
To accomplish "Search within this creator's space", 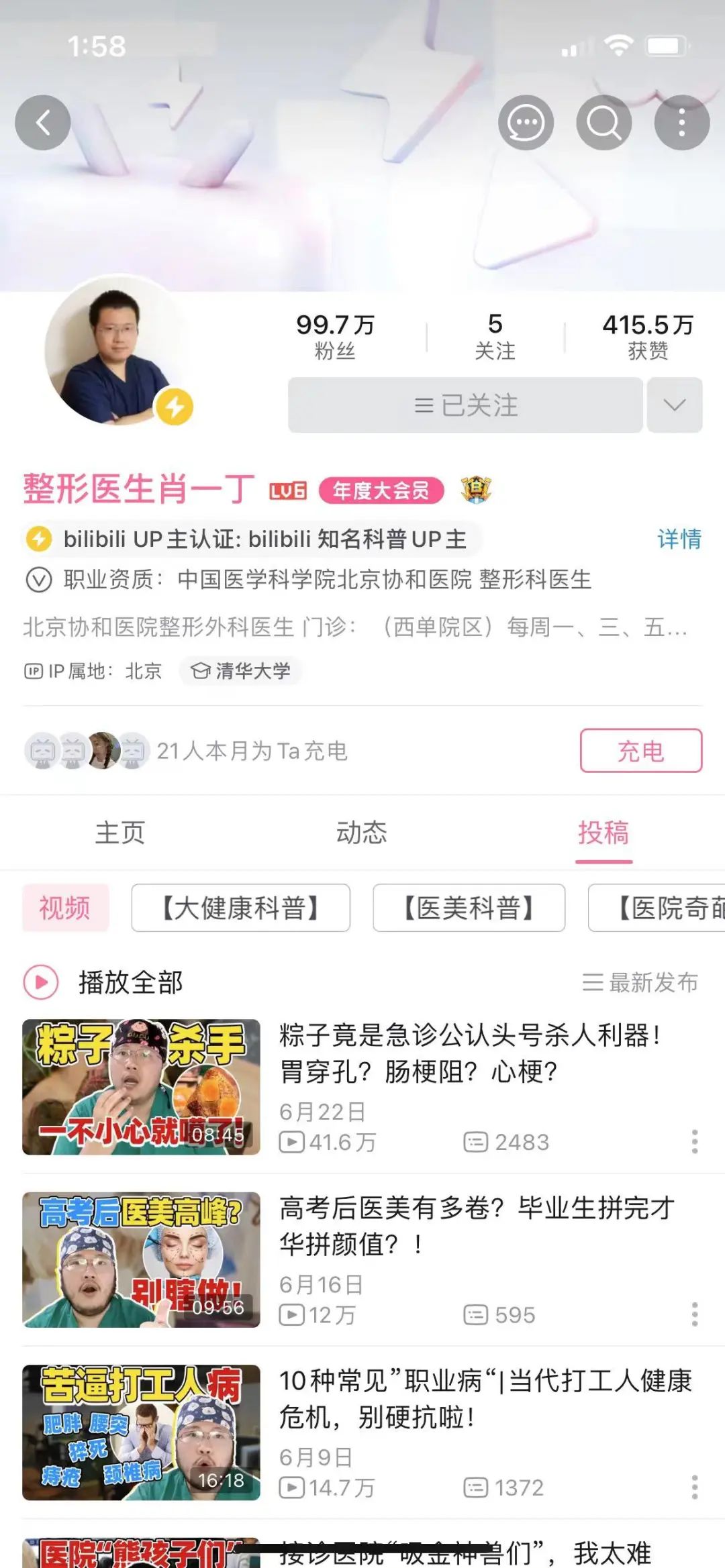I will (x=603, y=123).
